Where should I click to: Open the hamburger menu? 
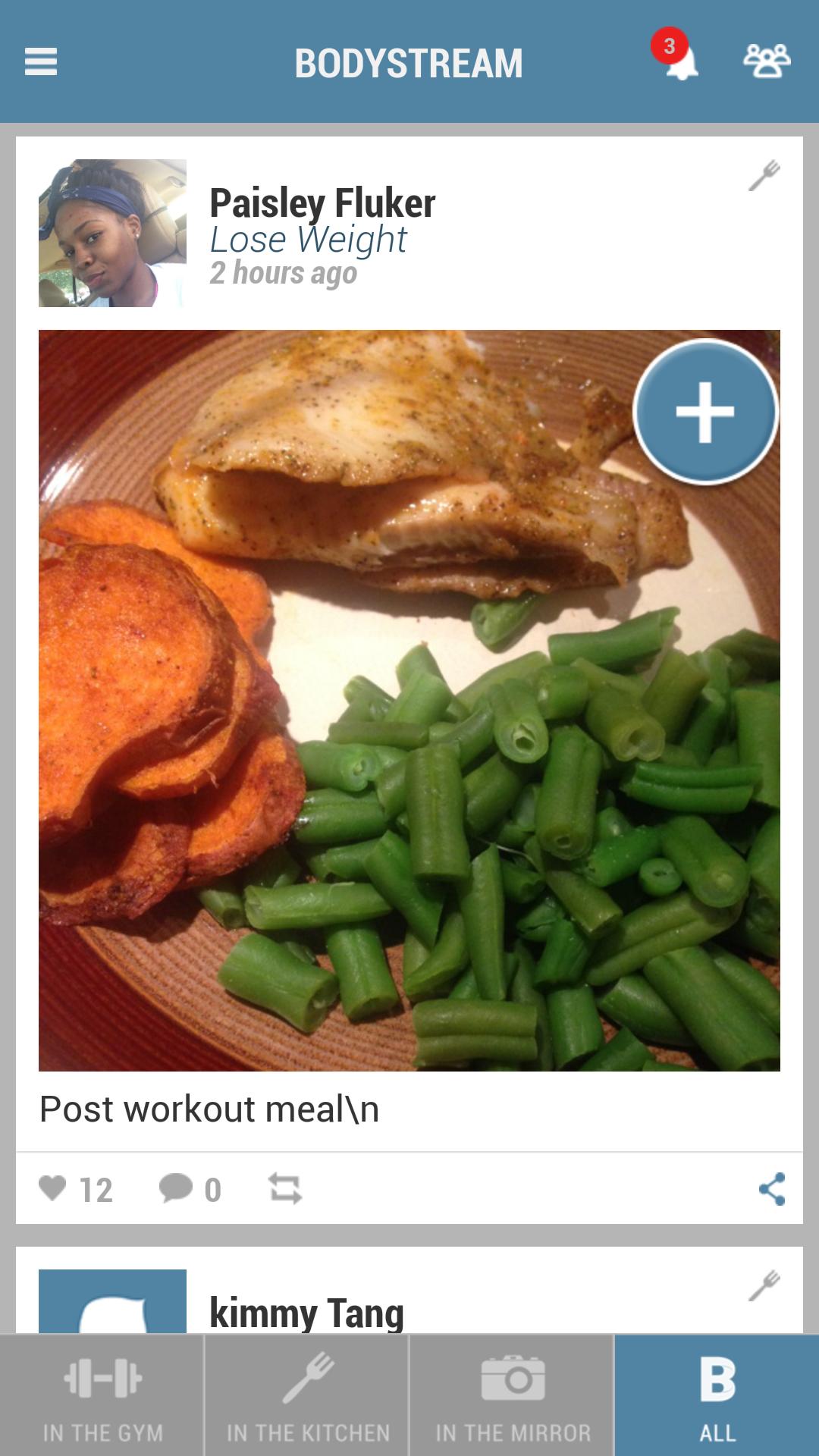click(x=41, y=62)
